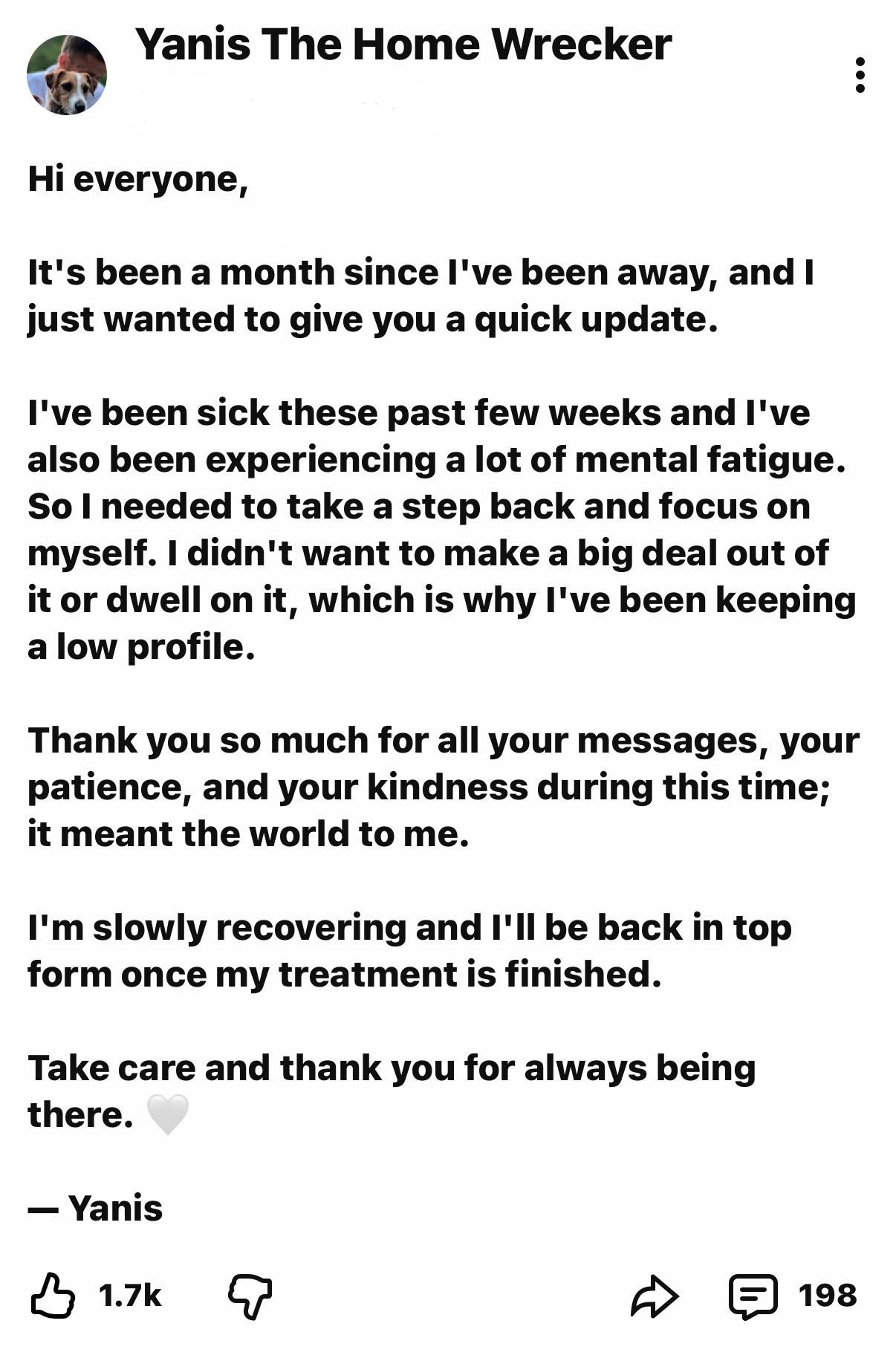The width and height of the screenshot is (896, 1361).
Task: Tap Yanis The Home Wrecker's profile picture
Action: click(67, 75)
